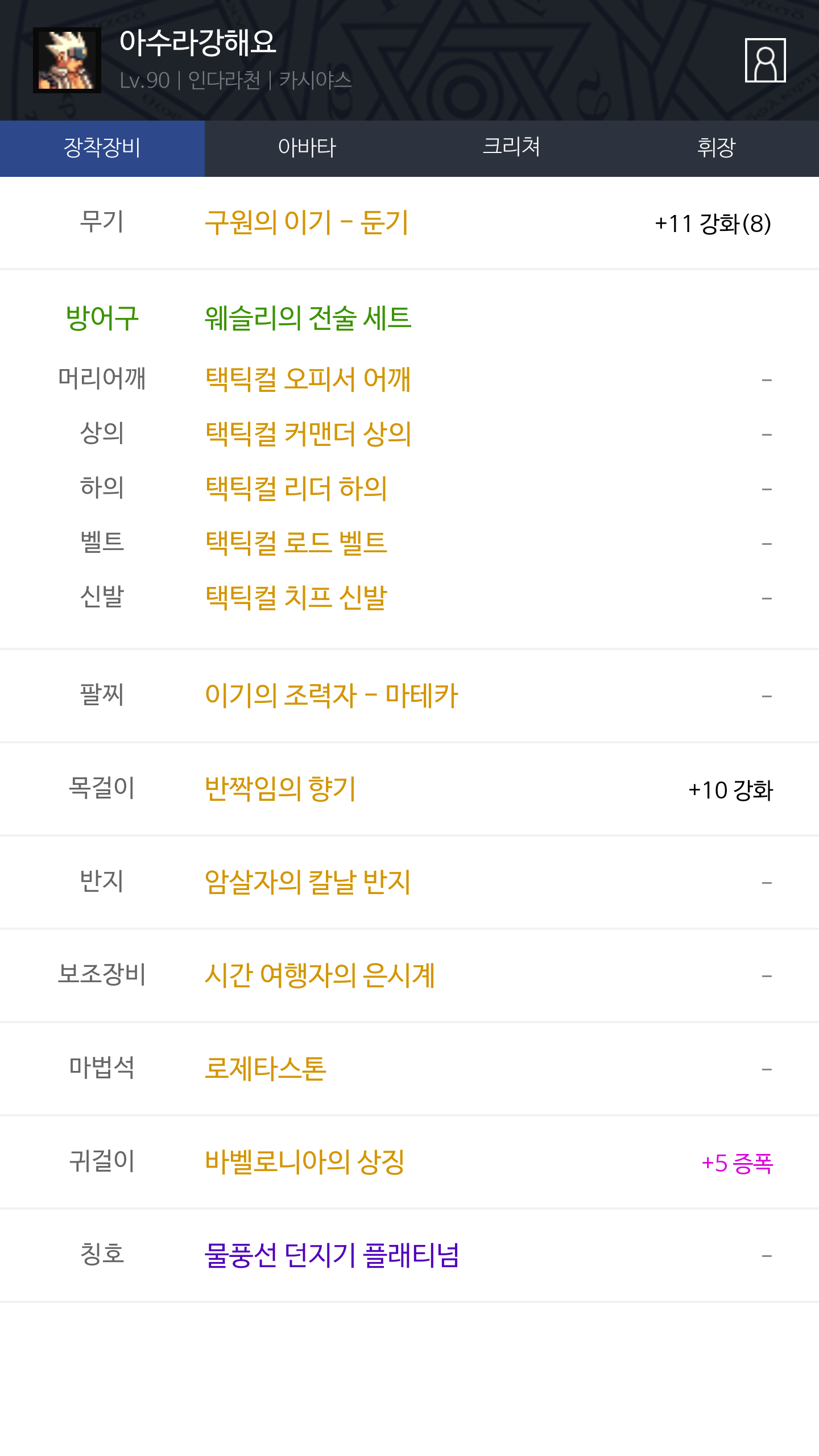Open title 물풍선 던지기 플래티넘

pyautogui.click(x=332, y=1255)
